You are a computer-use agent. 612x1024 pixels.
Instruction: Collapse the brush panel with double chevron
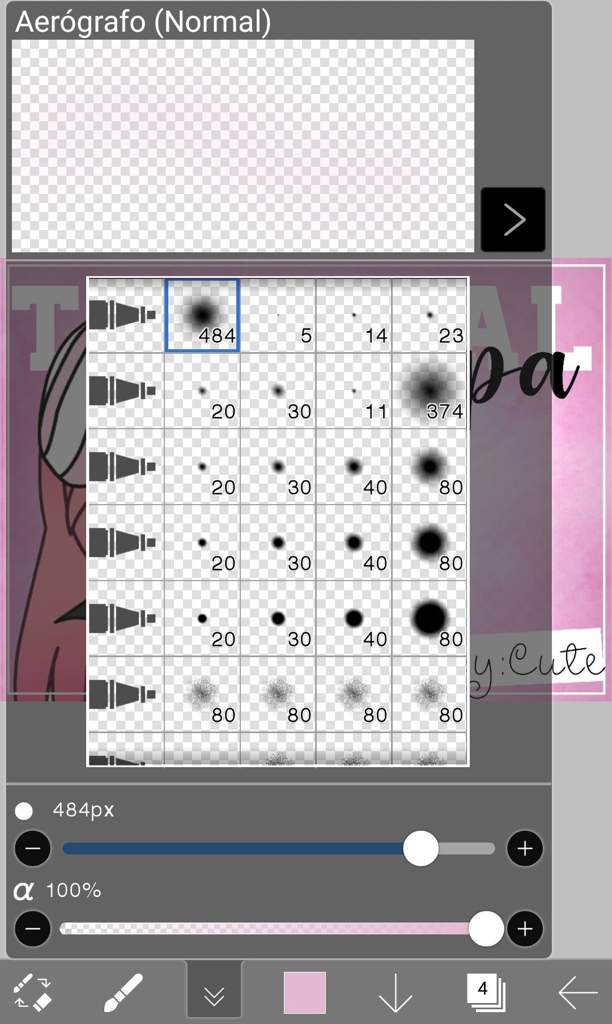click(x=214, y=994)
